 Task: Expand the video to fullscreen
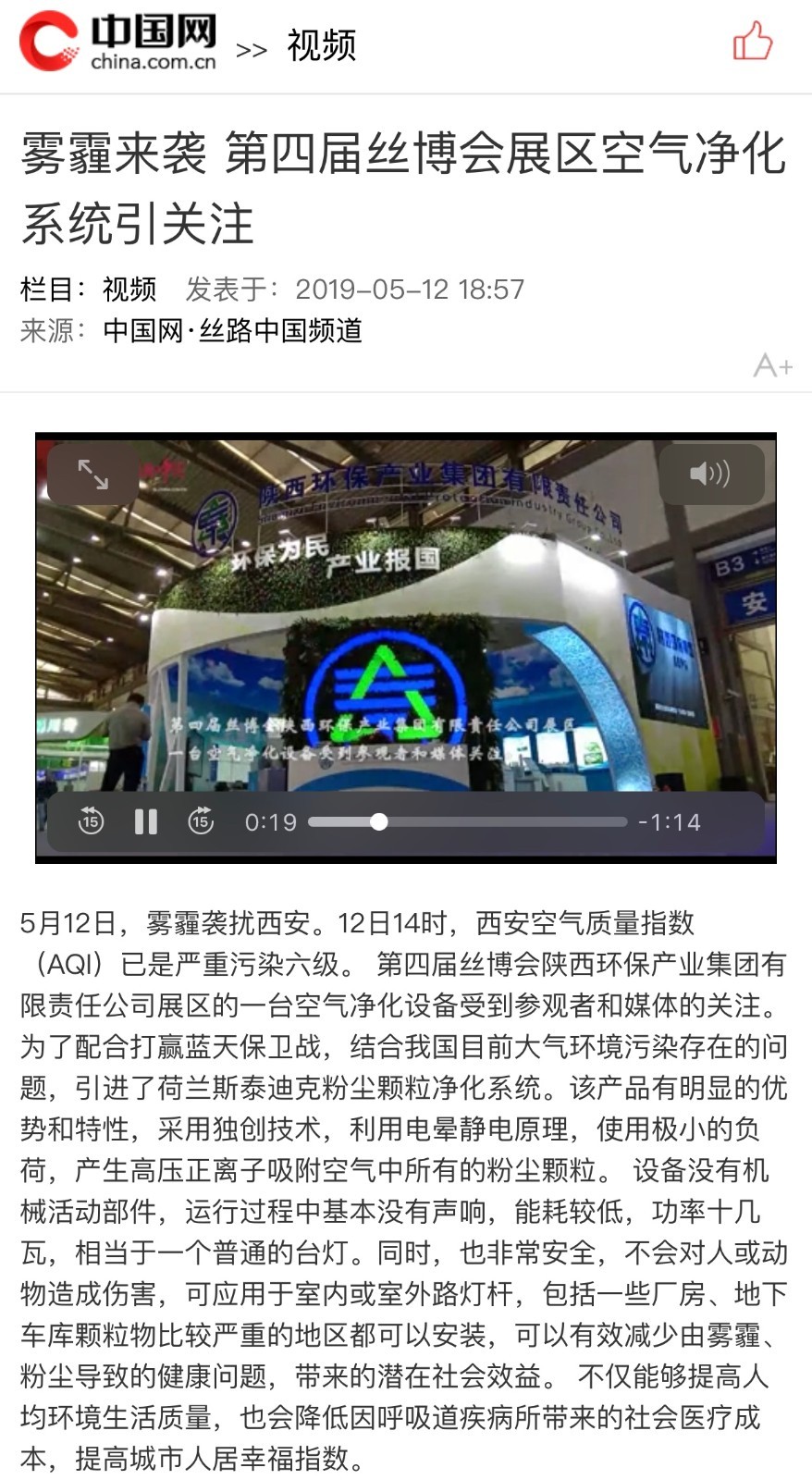click(x=92, y=475)
